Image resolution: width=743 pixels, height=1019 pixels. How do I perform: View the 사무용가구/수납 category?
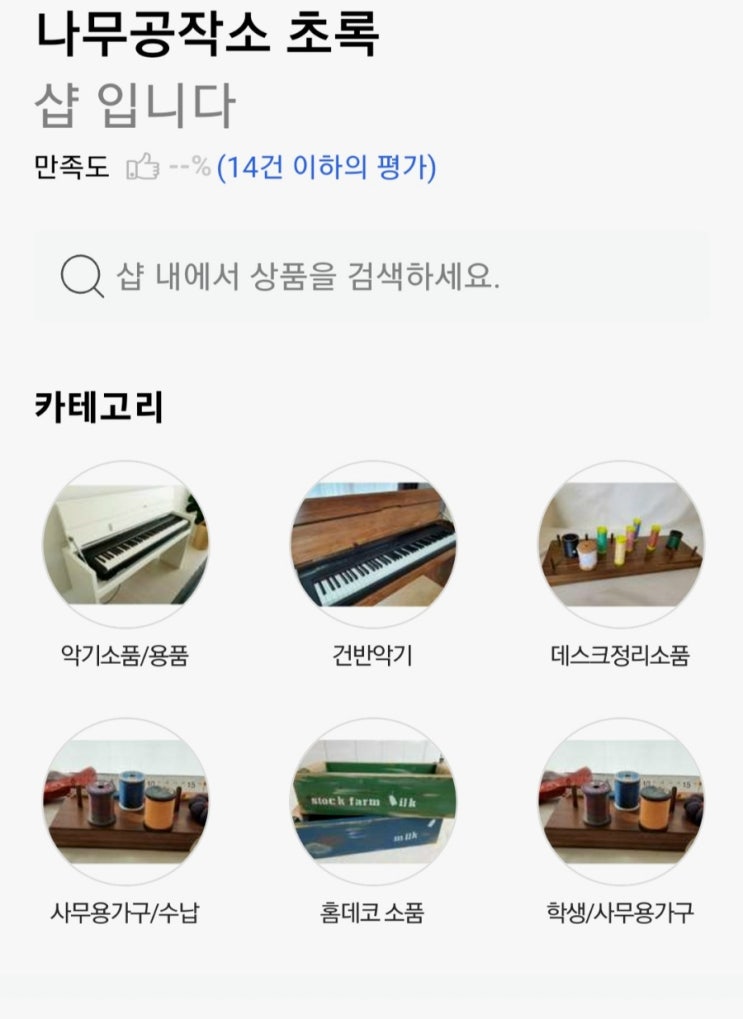(x=125, y=801)
